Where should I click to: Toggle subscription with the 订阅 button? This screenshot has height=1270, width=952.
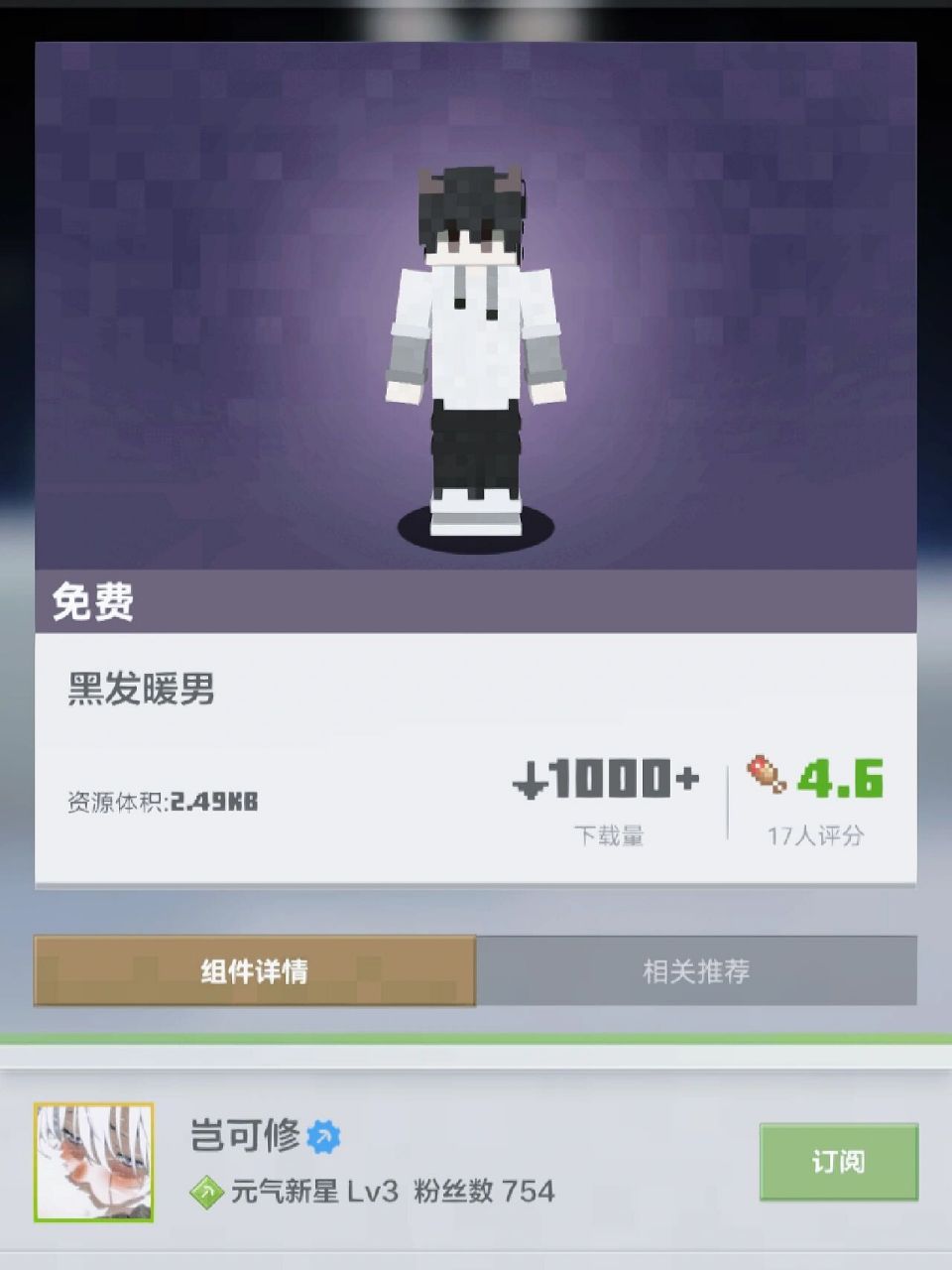pos(838,1161)
